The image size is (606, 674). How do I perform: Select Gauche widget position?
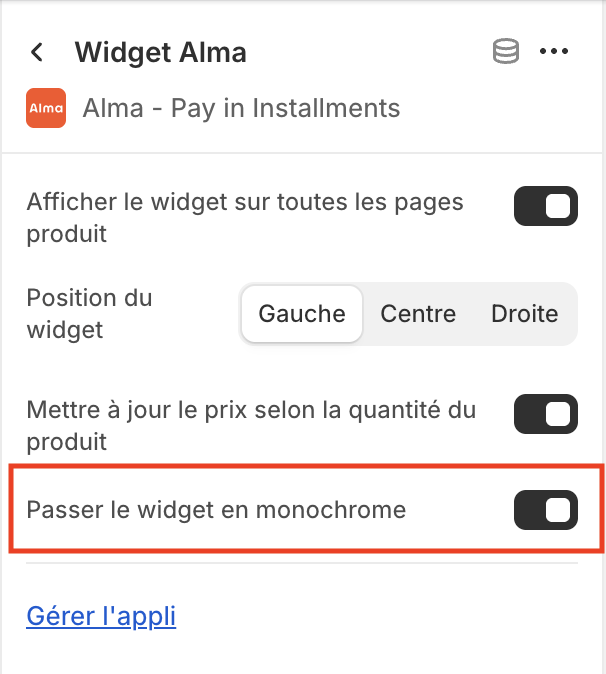302,313
